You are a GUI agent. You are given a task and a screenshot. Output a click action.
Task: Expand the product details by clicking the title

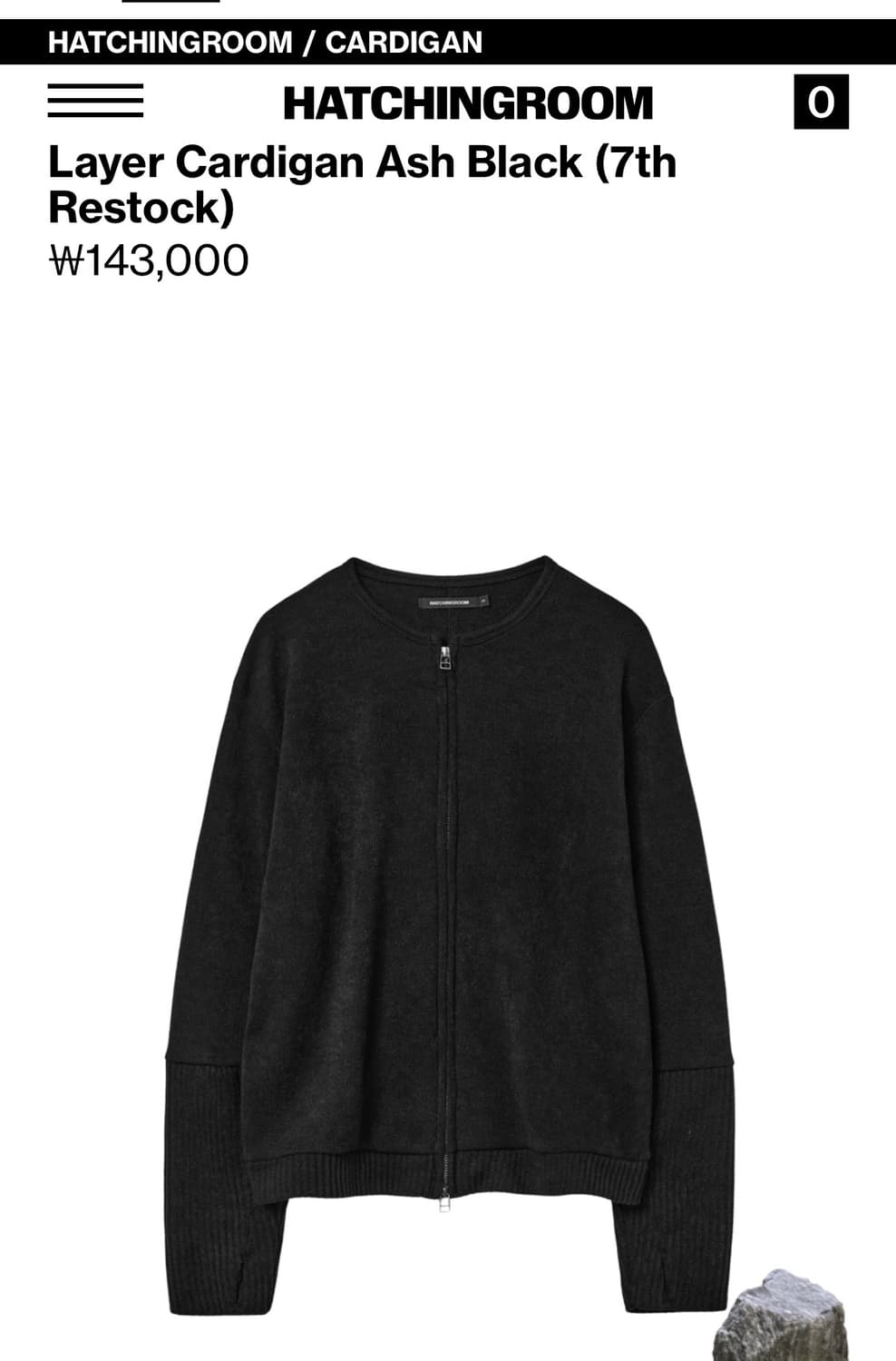coord(363,181)
